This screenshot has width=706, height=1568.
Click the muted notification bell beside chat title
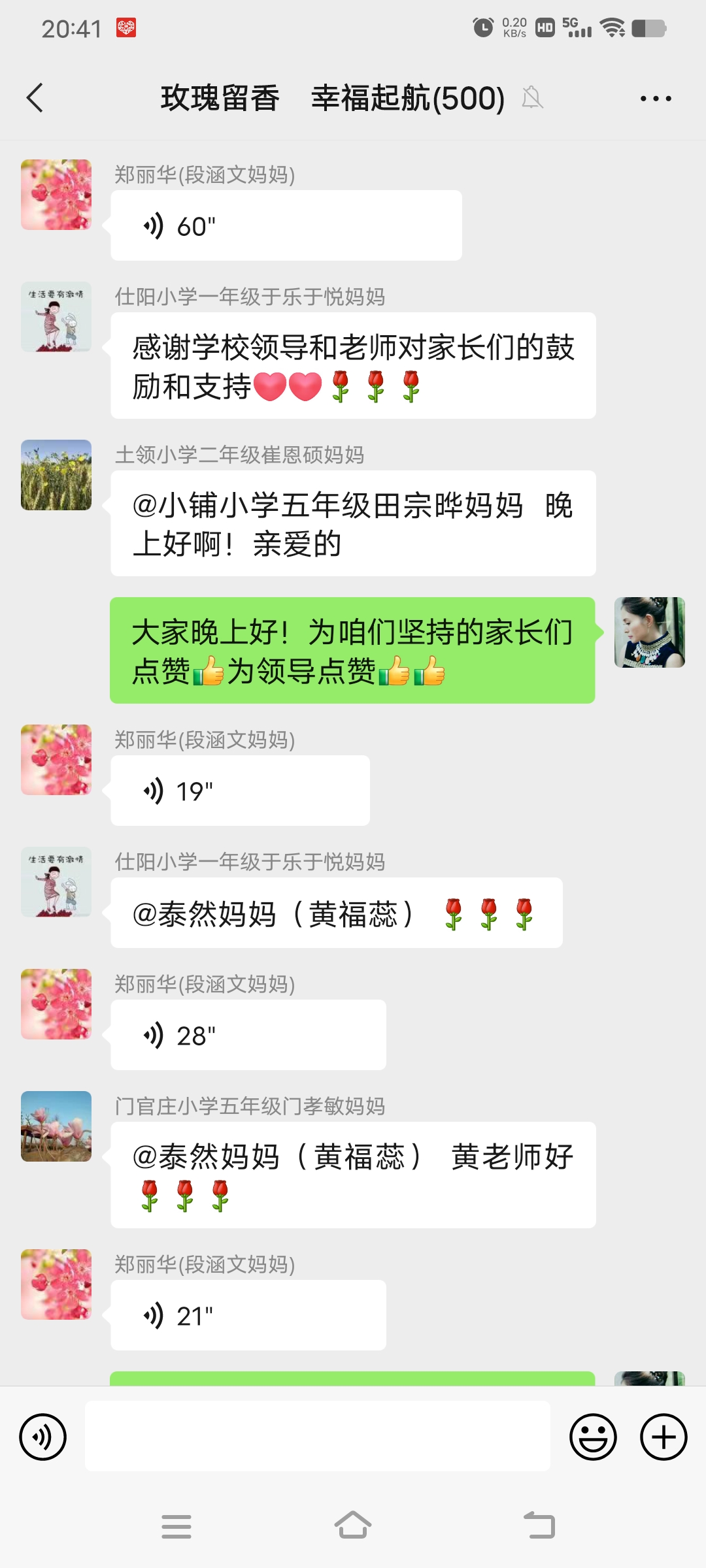[x=531, y=97]
